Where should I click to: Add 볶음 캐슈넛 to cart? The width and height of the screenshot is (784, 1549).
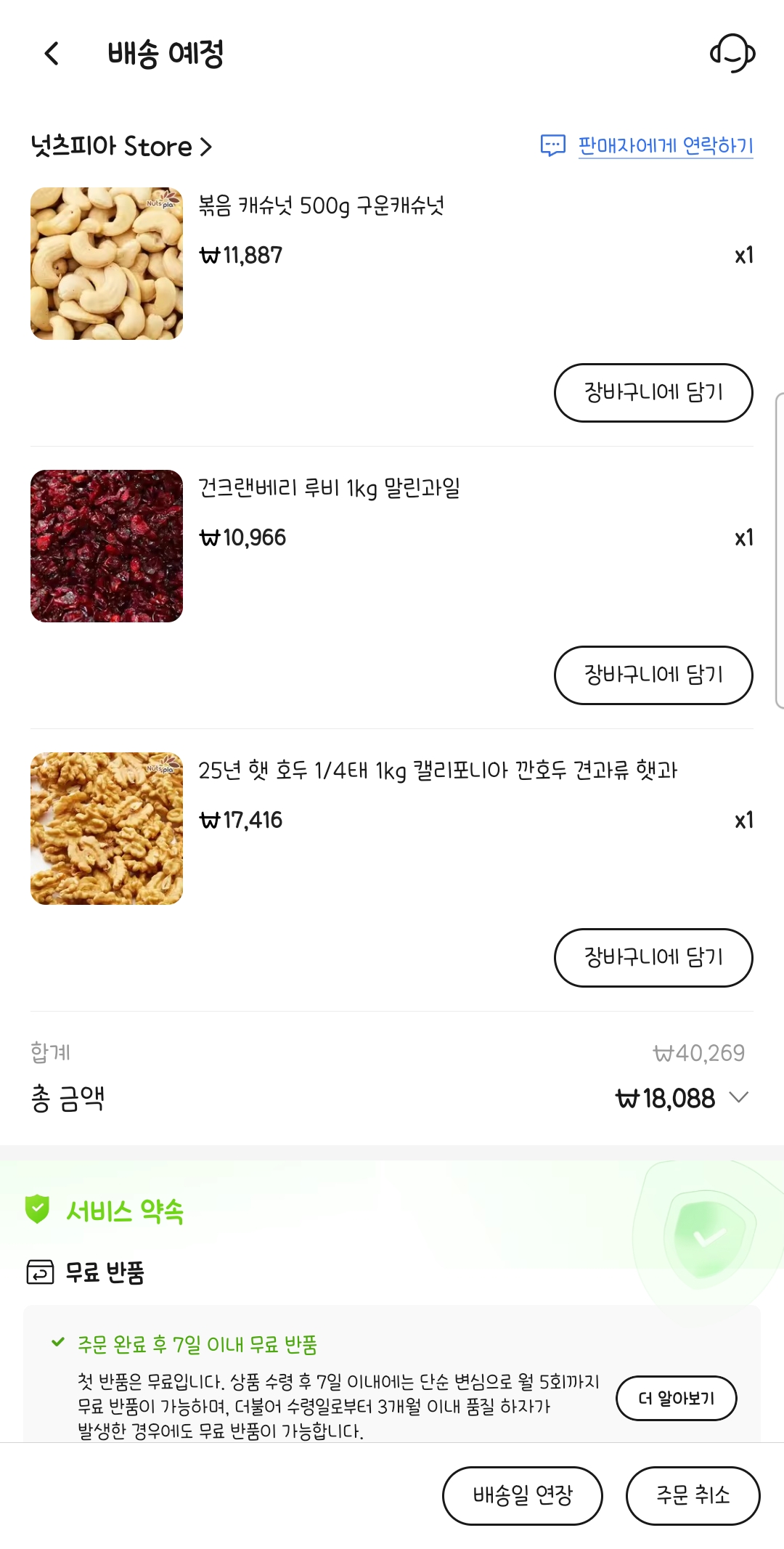click(x=653, y=393)
